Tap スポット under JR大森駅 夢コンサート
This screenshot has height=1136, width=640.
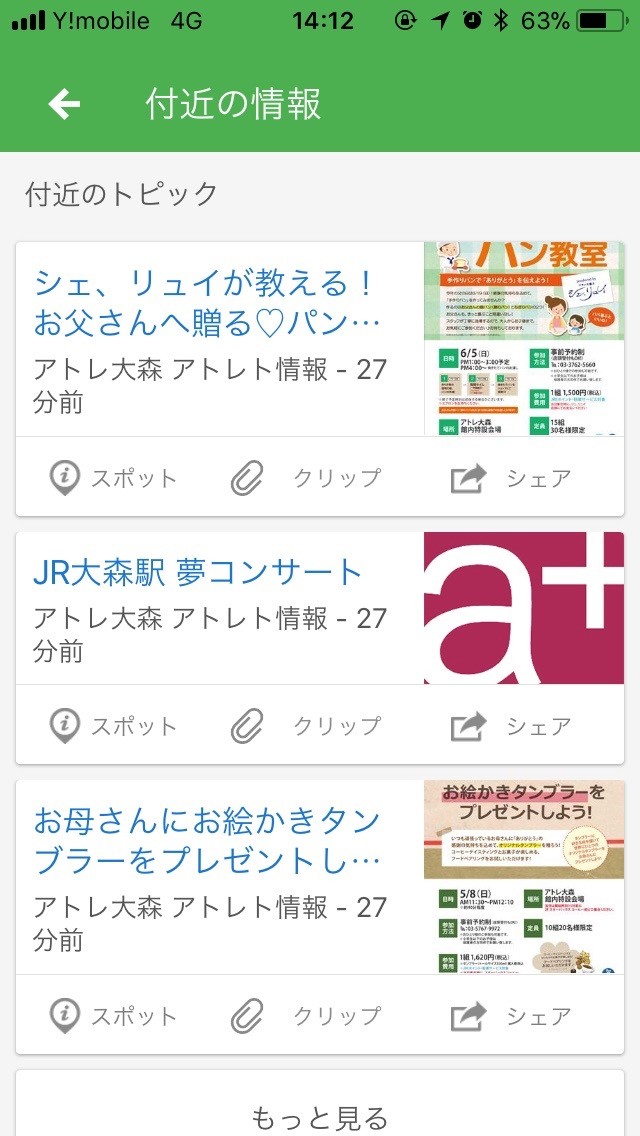coord(114,727)
